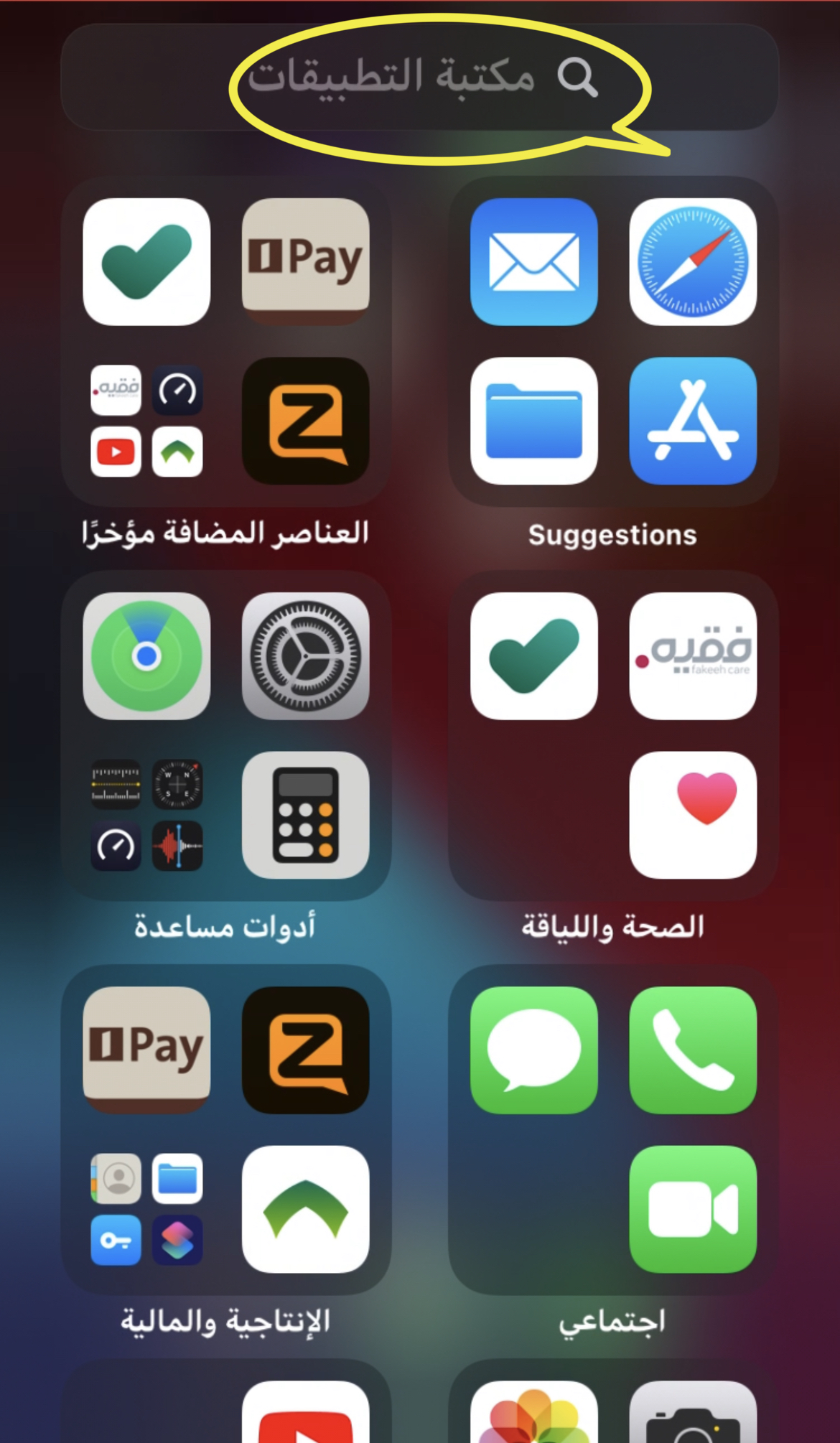Open the green chevron app in Productivity & Finance

306,1209
